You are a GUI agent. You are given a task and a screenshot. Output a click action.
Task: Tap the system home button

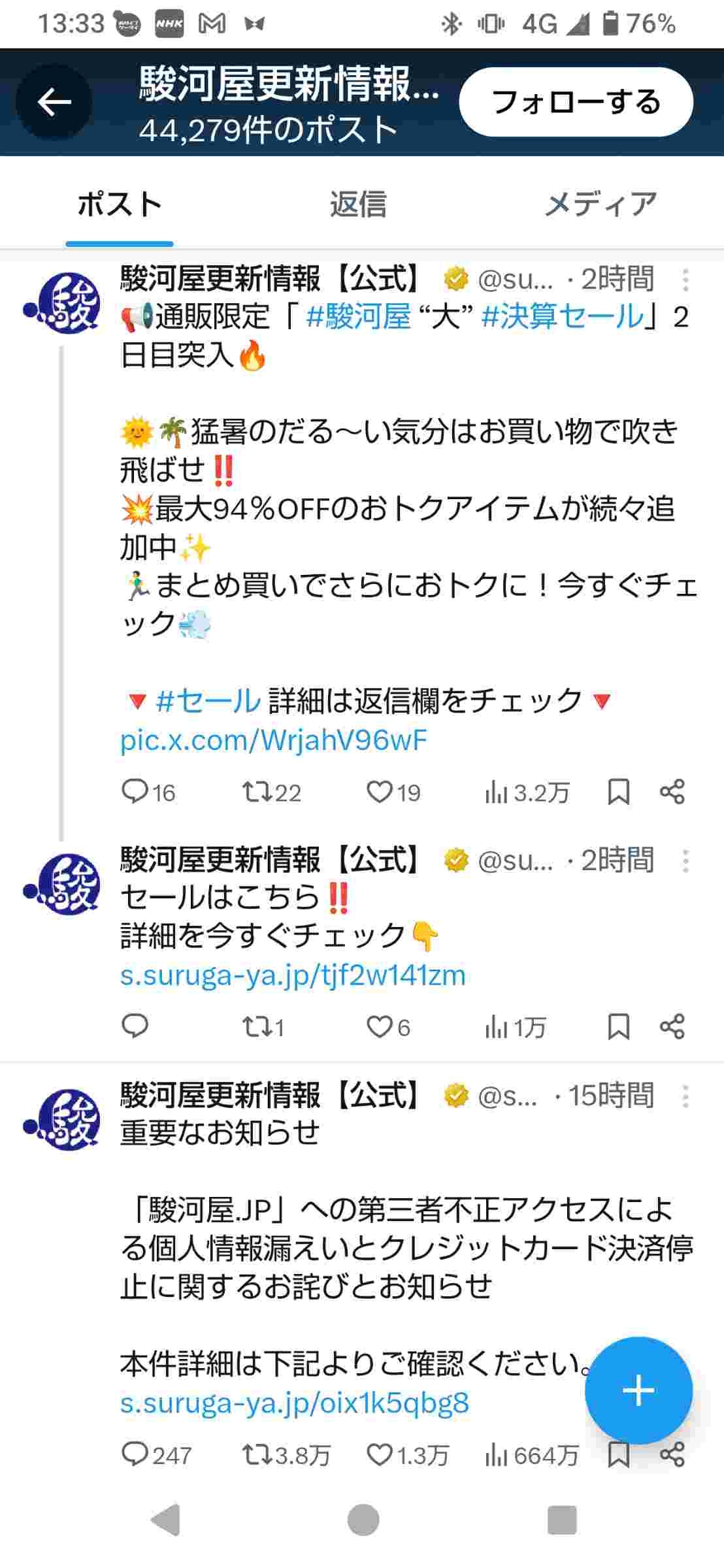coord(363,1520)
